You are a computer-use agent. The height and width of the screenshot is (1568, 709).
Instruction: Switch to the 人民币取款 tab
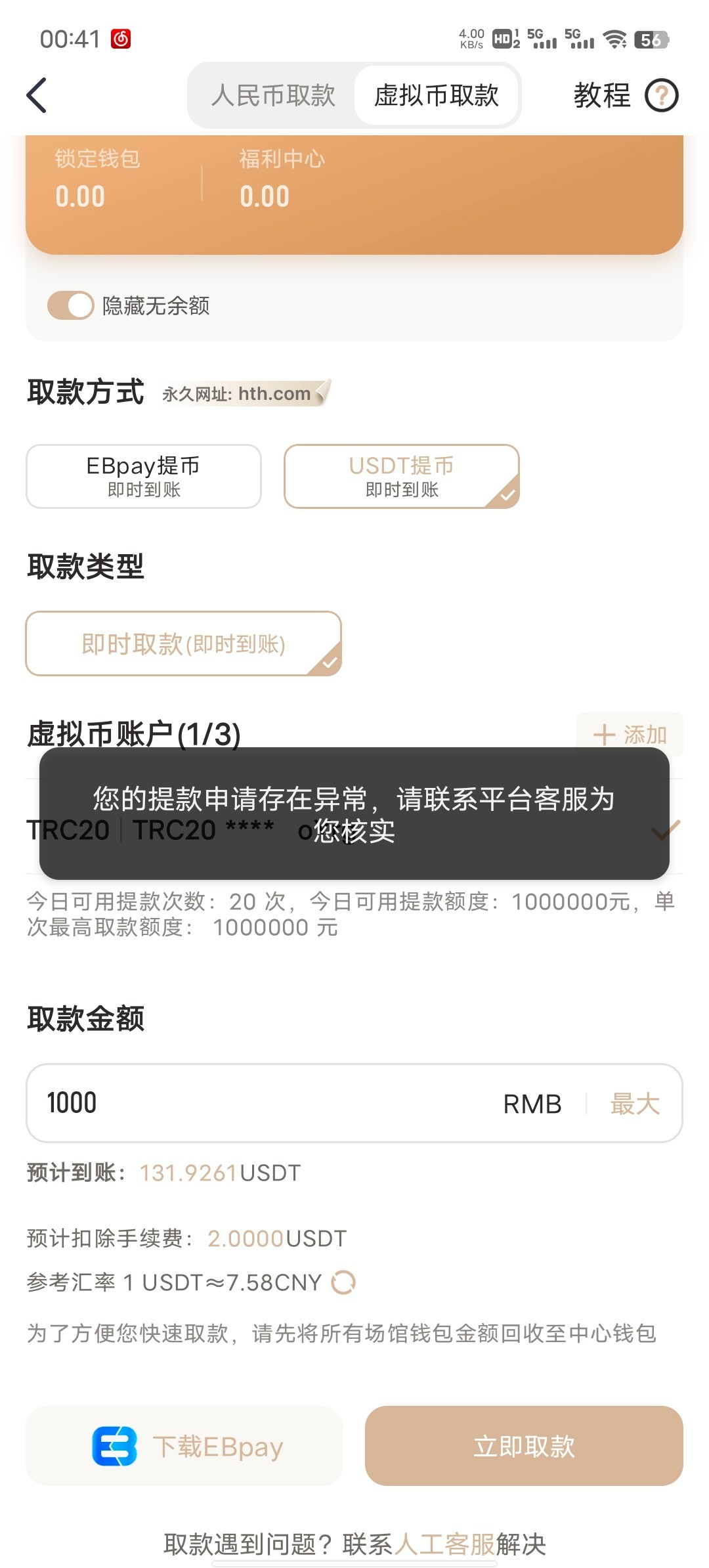click(x=273, y=96)
